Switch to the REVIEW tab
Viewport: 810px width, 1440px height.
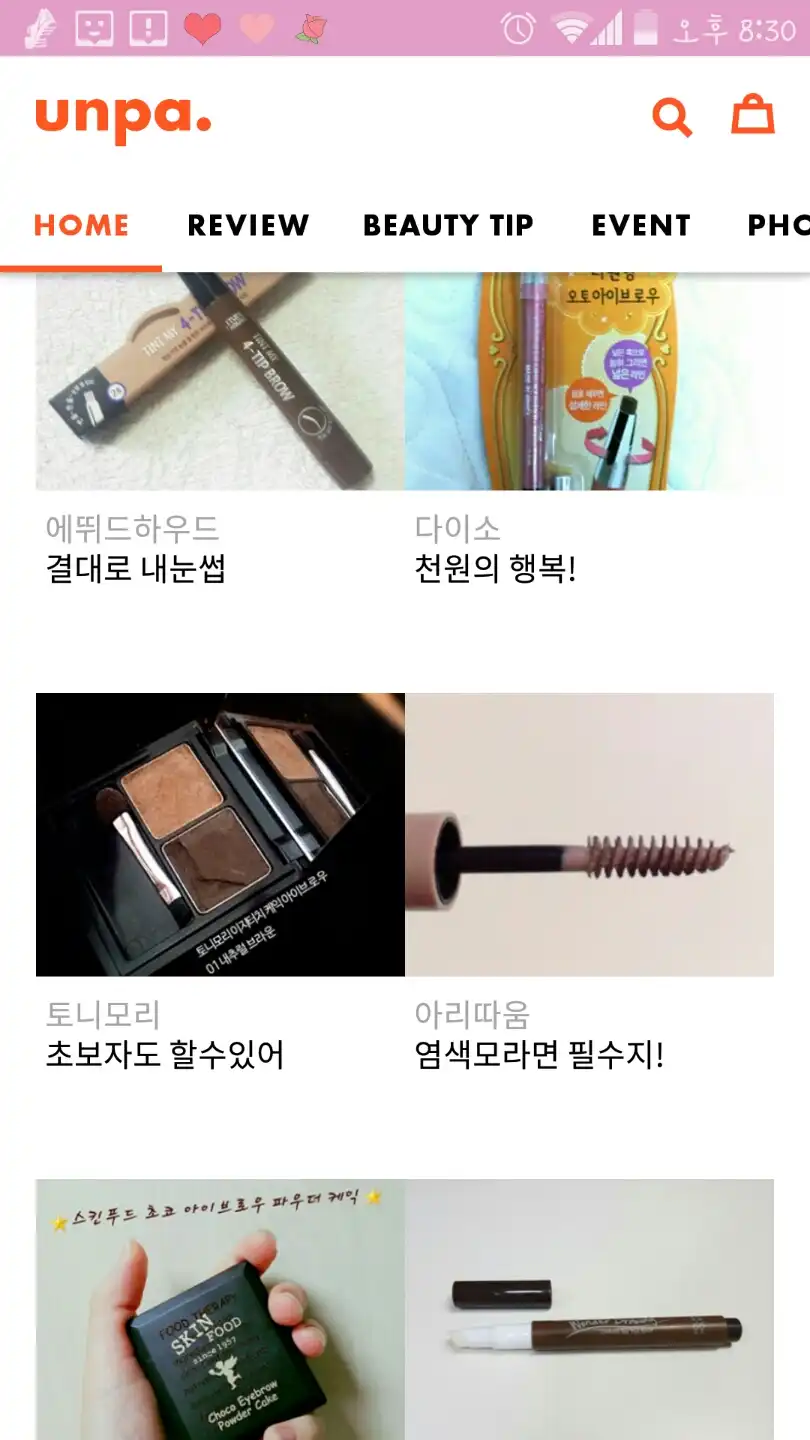248,225
